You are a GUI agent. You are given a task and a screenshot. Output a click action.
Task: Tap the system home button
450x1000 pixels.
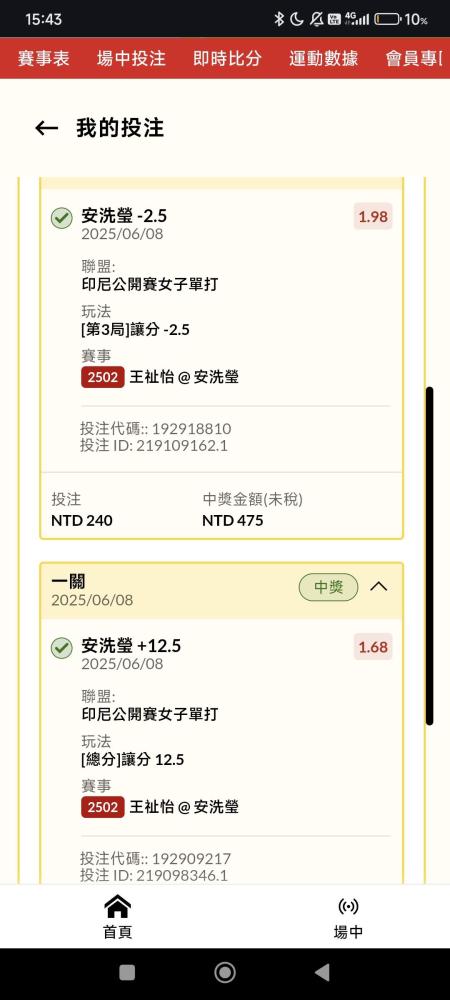pyautogui.click(x=225, y=972)
